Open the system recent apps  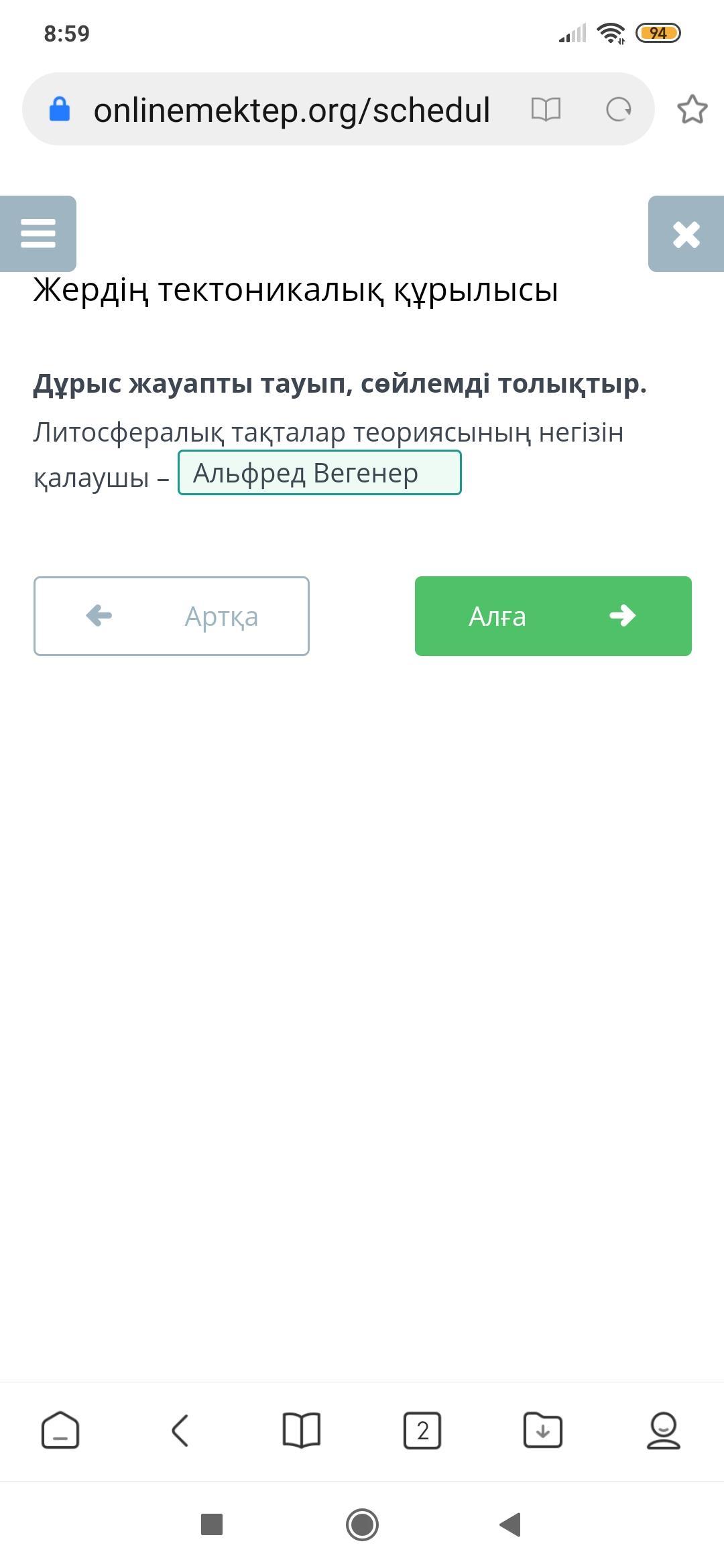tap(212, 1525)
